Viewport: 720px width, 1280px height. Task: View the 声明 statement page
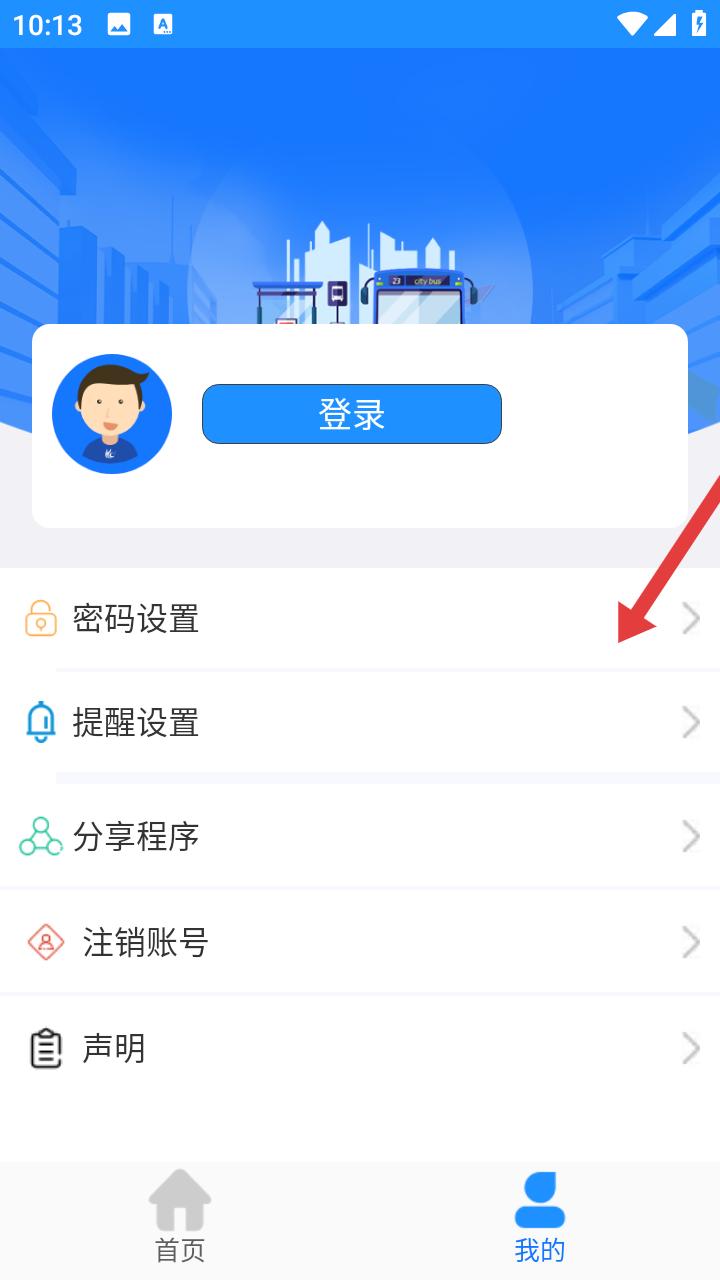pos(360,1048)
